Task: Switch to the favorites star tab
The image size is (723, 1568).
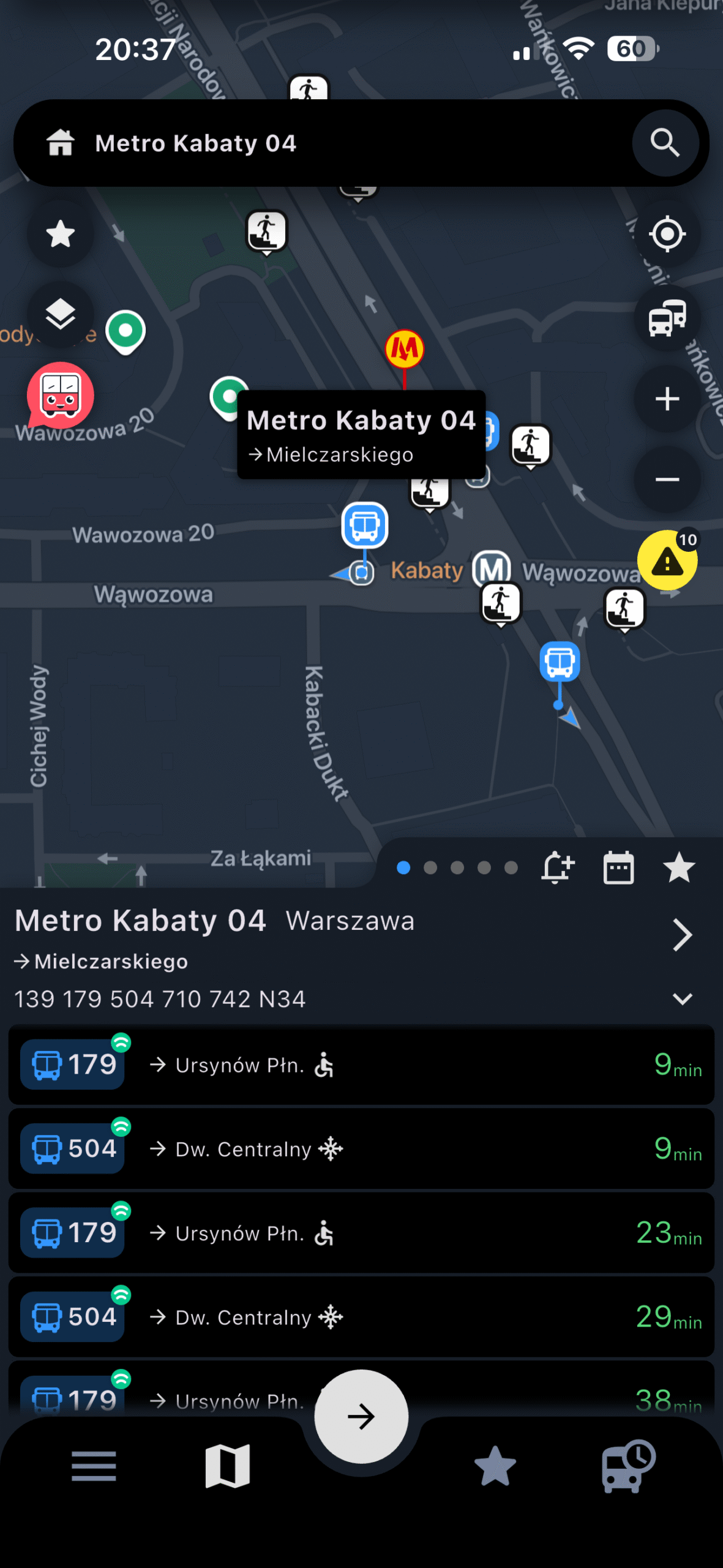Action: [x=495, y=1466]
